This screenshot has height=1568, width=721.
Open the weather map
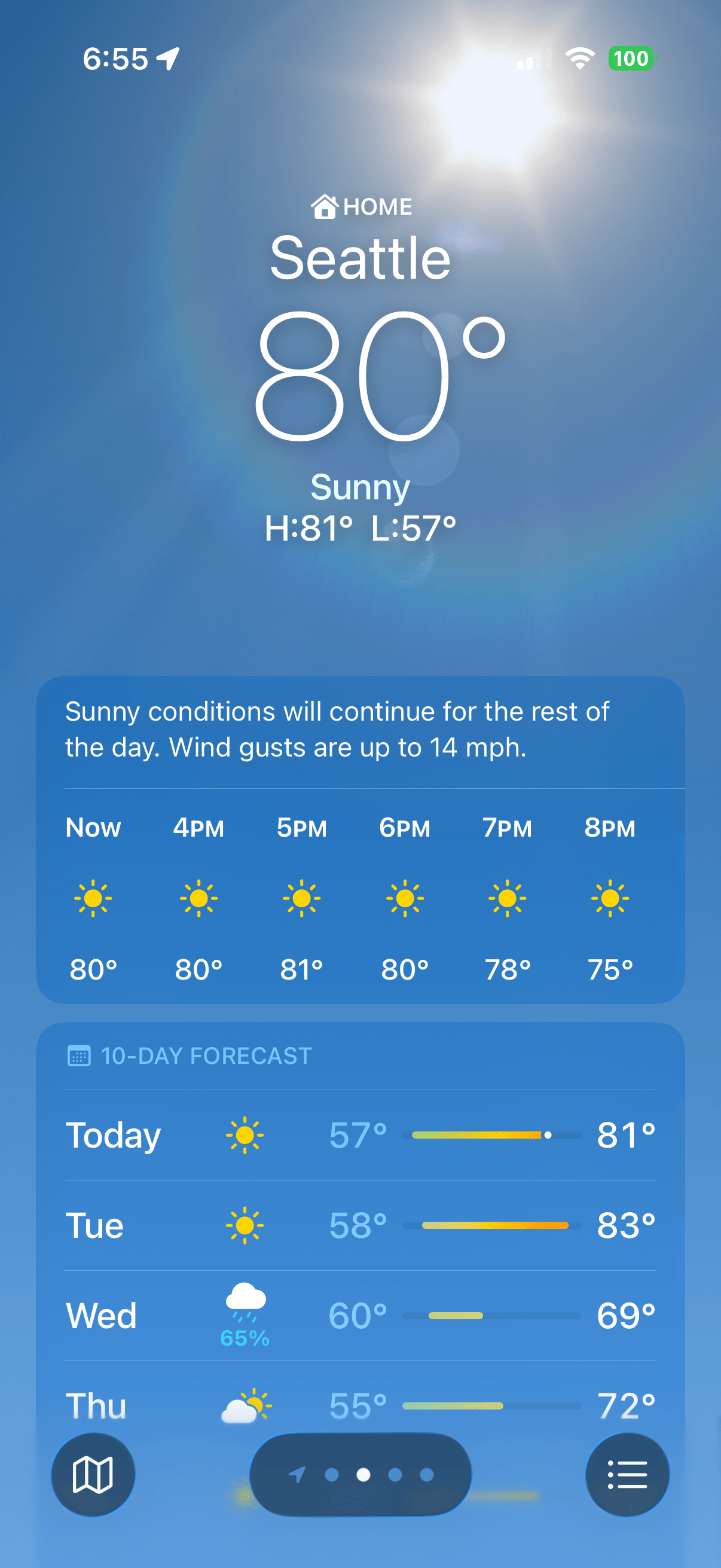pyautogui.click(x=93, y=1474)
